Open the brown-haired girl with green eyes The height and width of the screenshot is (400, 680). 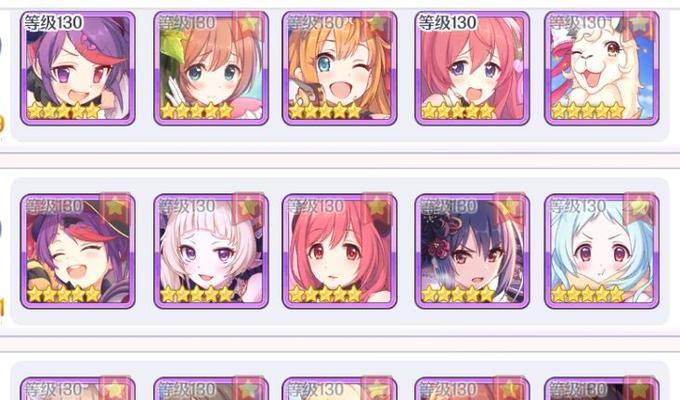click(209, 67)
